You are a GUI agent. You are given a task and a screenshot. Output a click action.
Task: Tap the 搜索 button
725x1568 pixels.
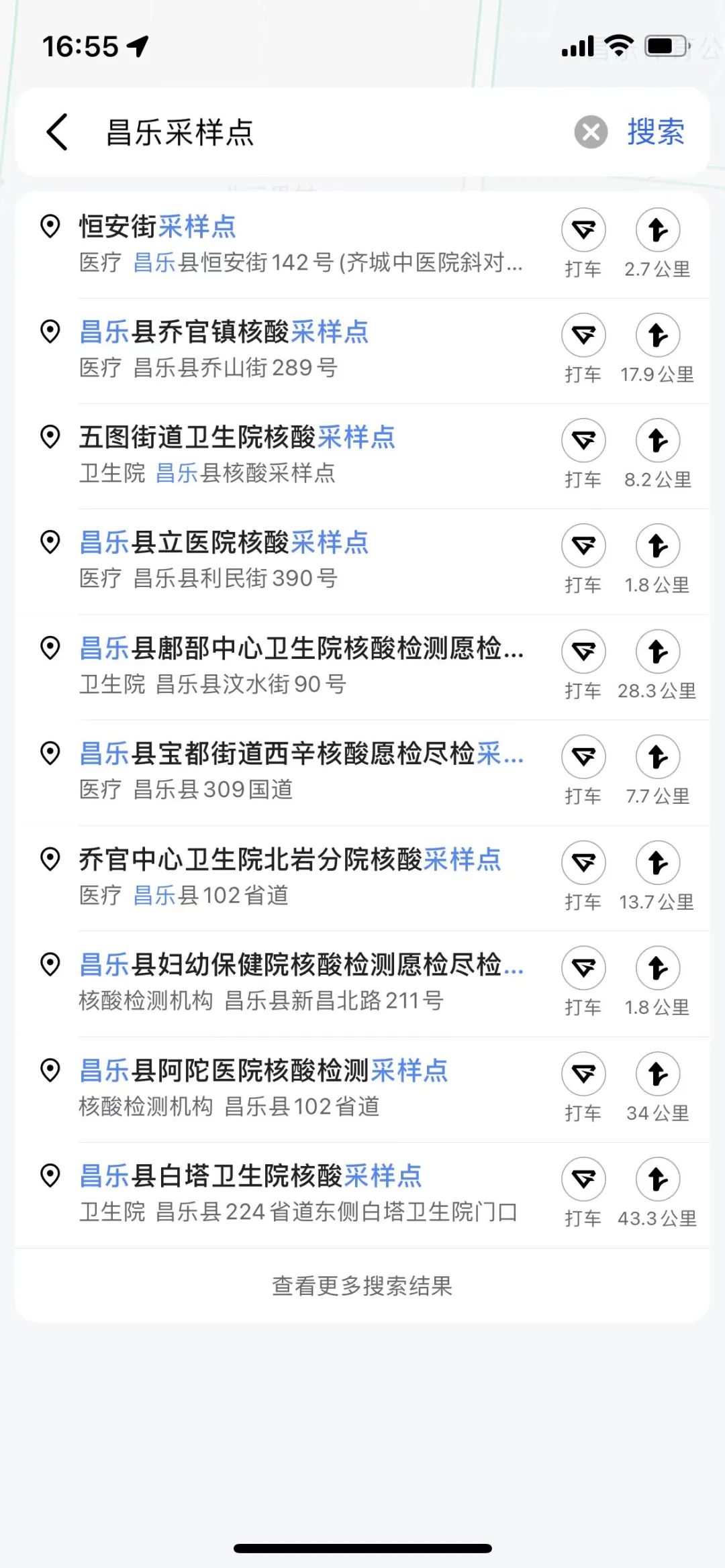(656, 132)
